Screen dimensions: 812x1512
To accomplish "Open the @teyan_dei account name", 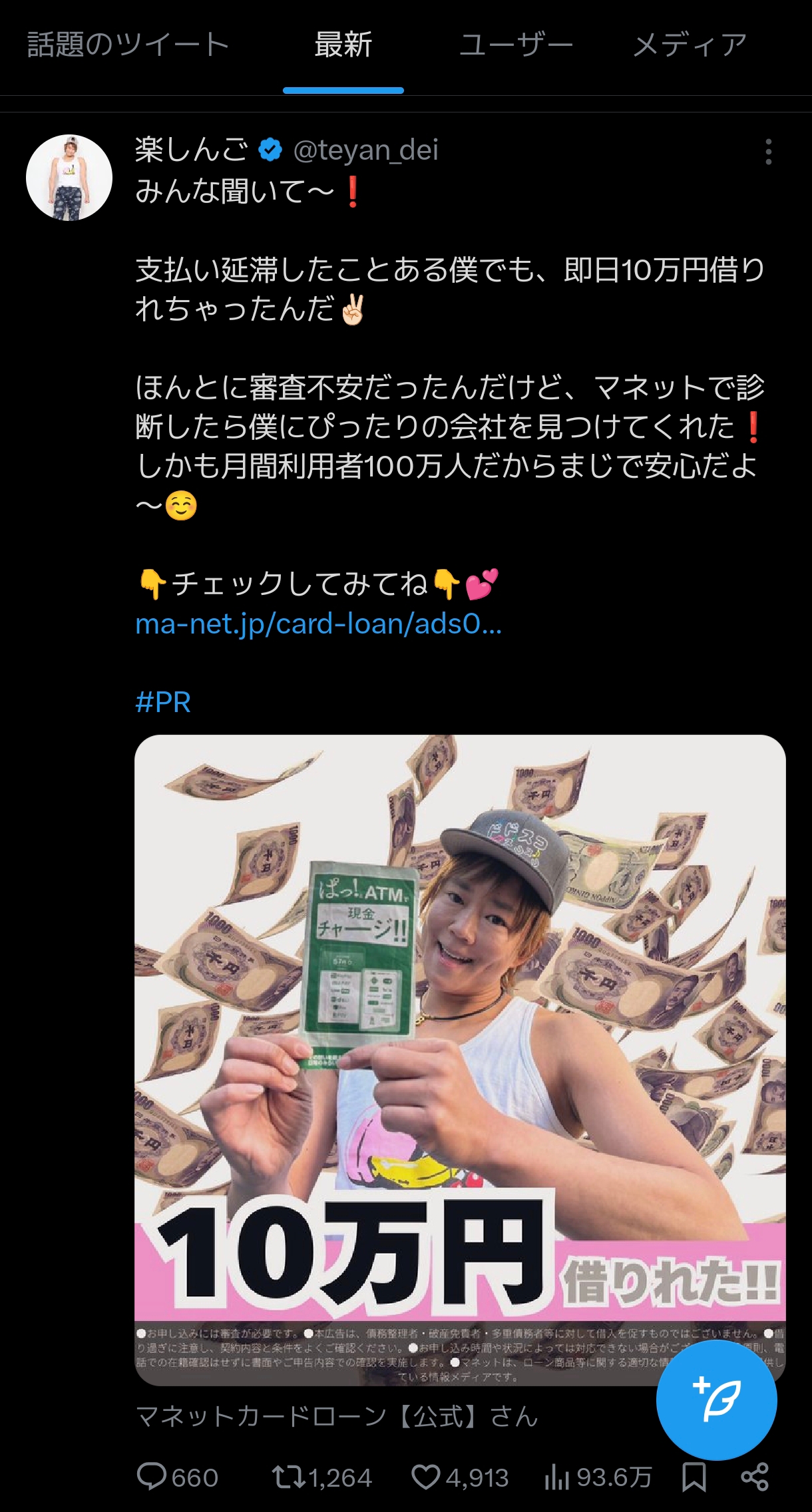I will [365, 150].
